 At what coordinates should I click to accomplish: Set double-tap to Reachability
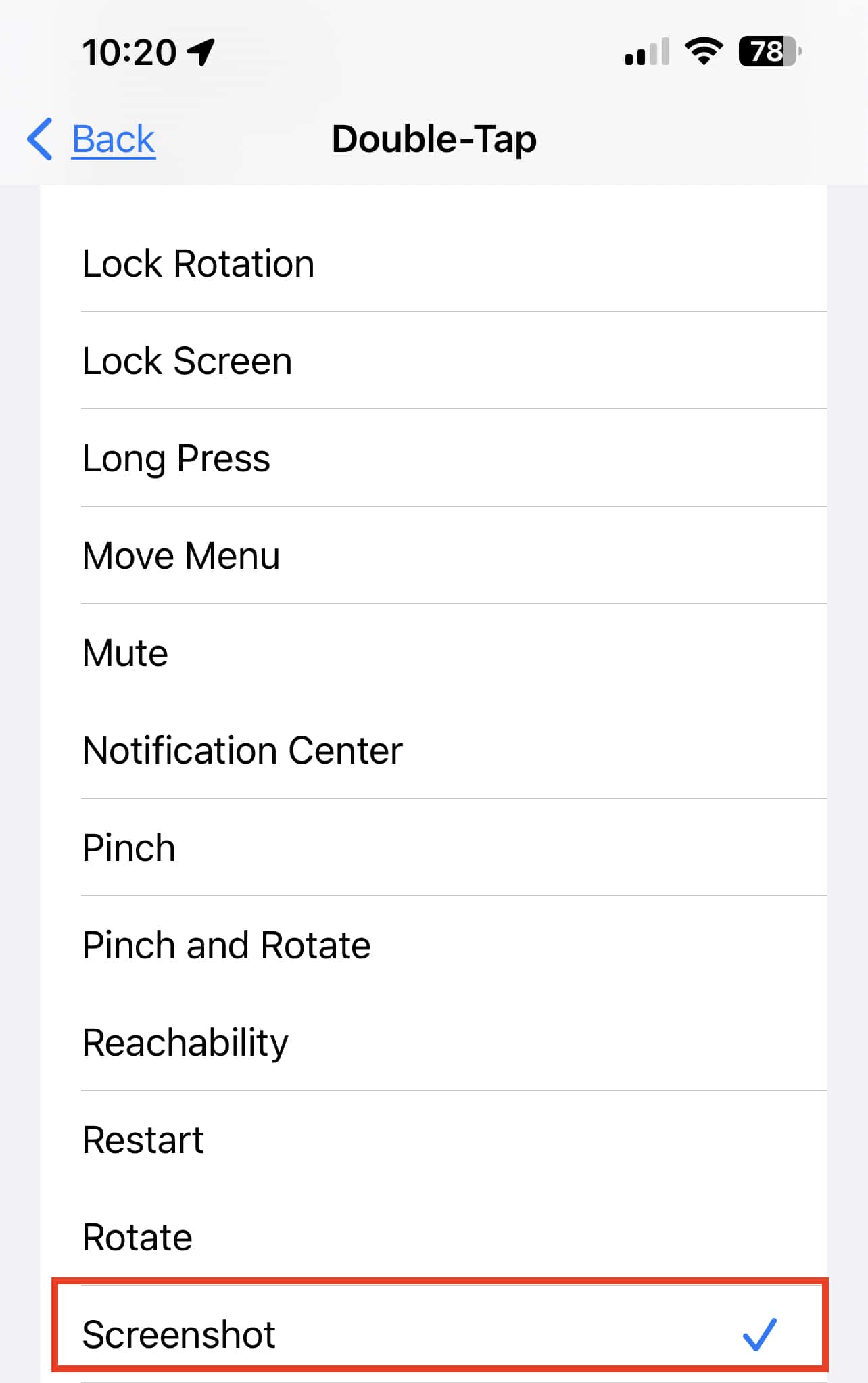click(x=185, y=1042)
